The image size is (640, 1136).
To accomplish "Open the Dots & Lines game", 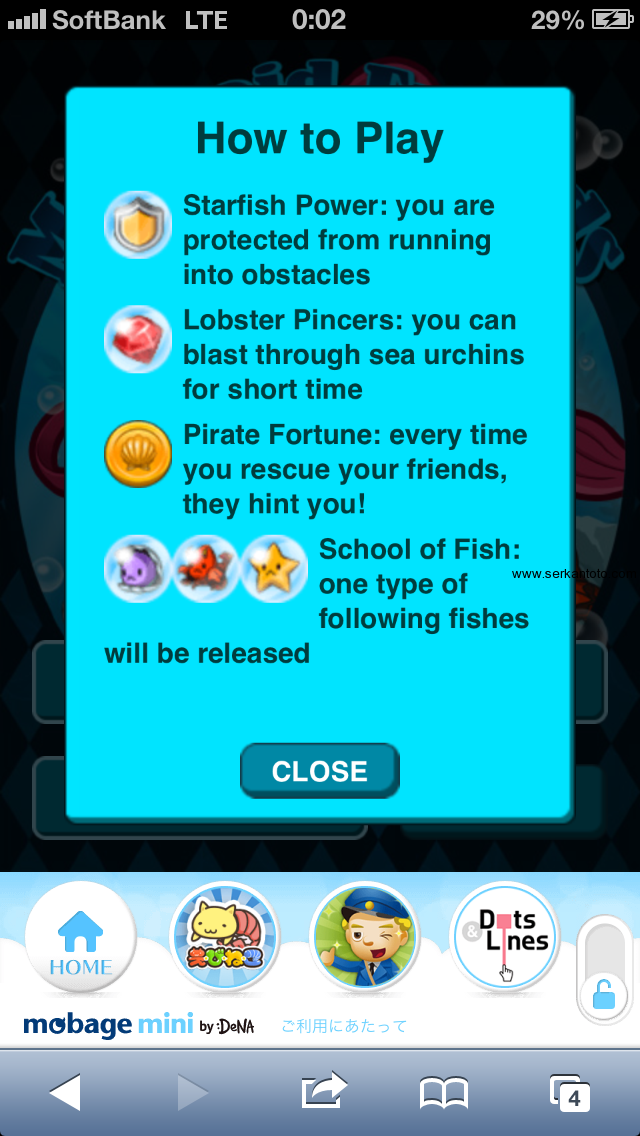I will point(504,937).
